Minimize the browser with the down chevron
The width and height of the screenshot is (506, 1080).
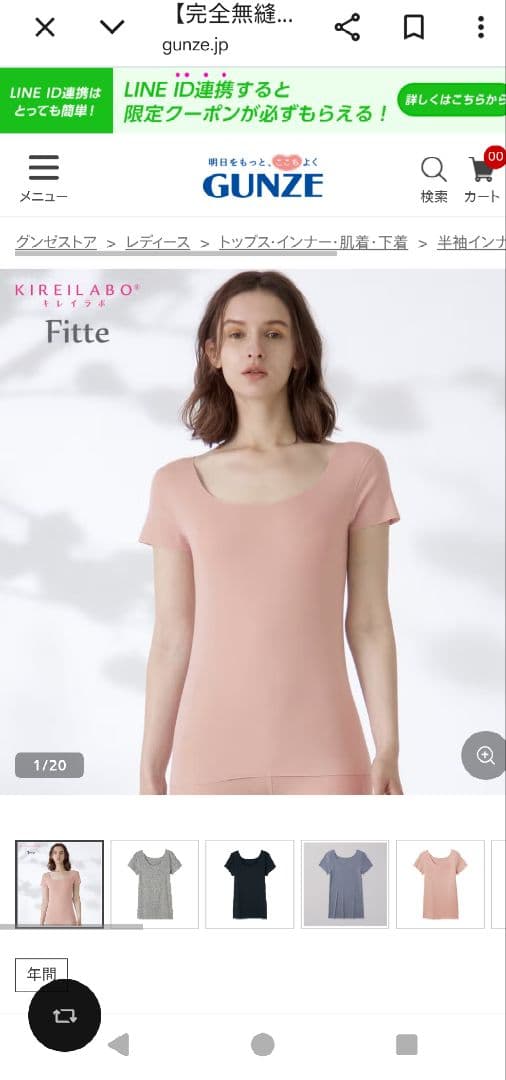tap(112, 28)
